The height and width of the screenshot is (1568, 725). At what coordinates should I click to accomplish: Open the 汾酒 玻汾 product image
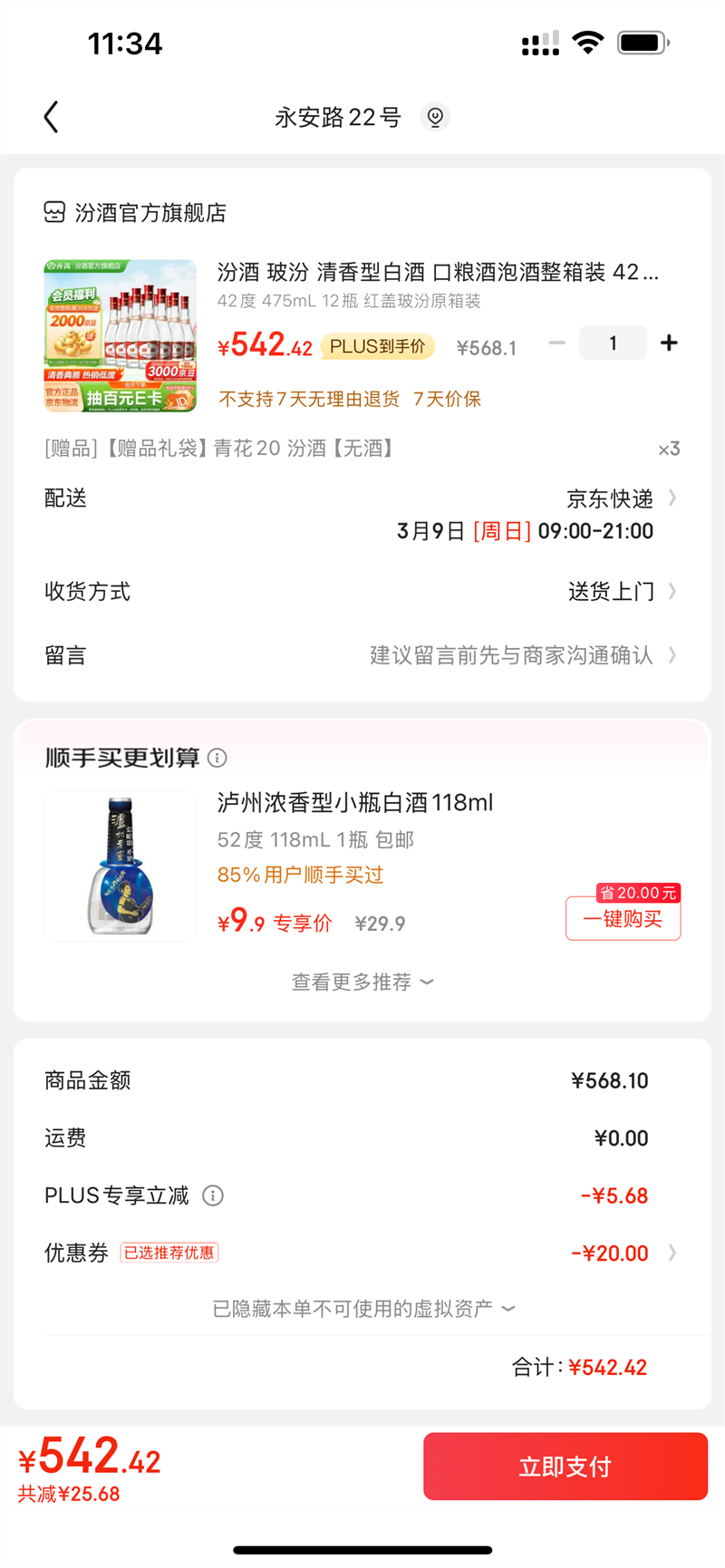click(x=121, y=336)
